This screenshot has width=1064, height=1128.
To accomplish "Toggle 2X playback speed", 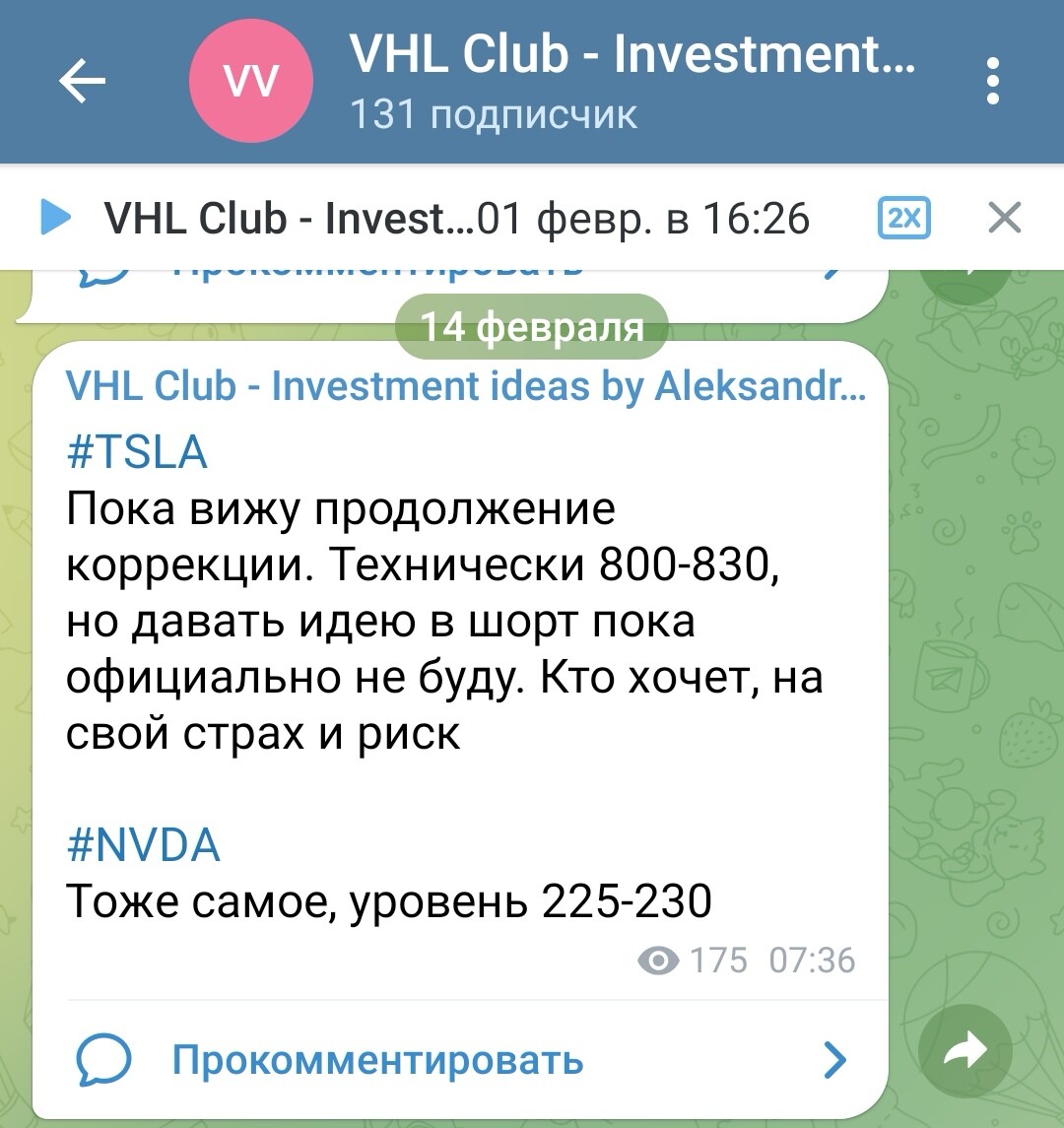I will [903, 218].
